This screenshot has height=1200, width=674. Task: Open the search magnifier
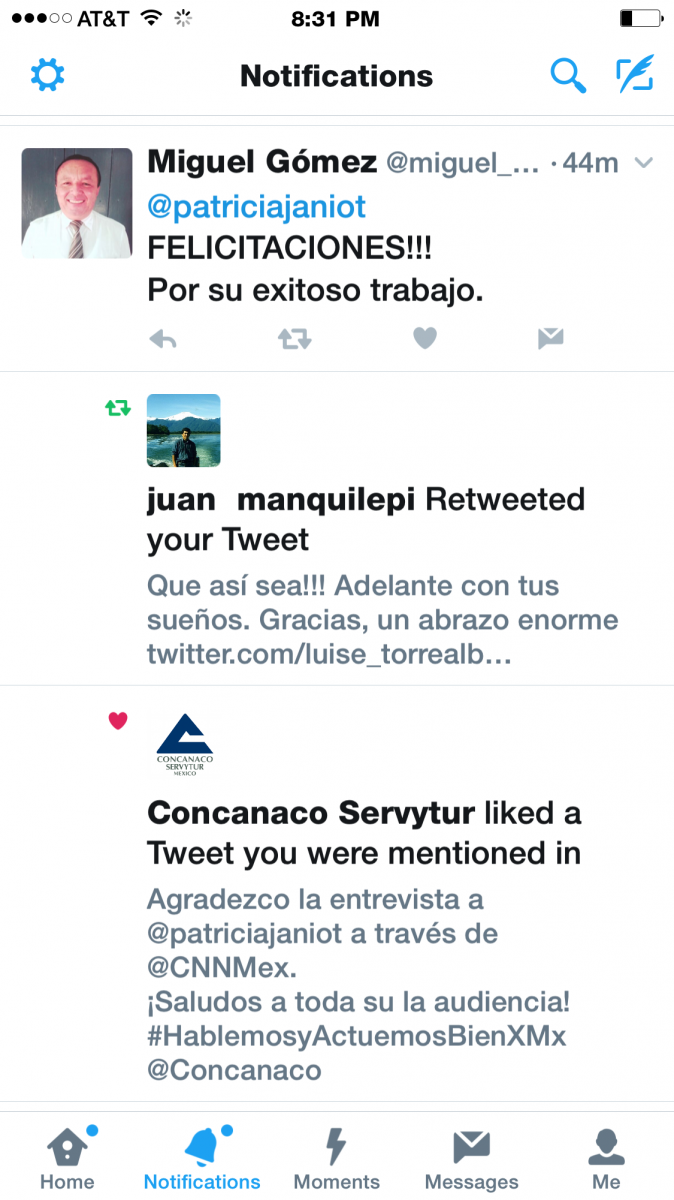(568, 75)
